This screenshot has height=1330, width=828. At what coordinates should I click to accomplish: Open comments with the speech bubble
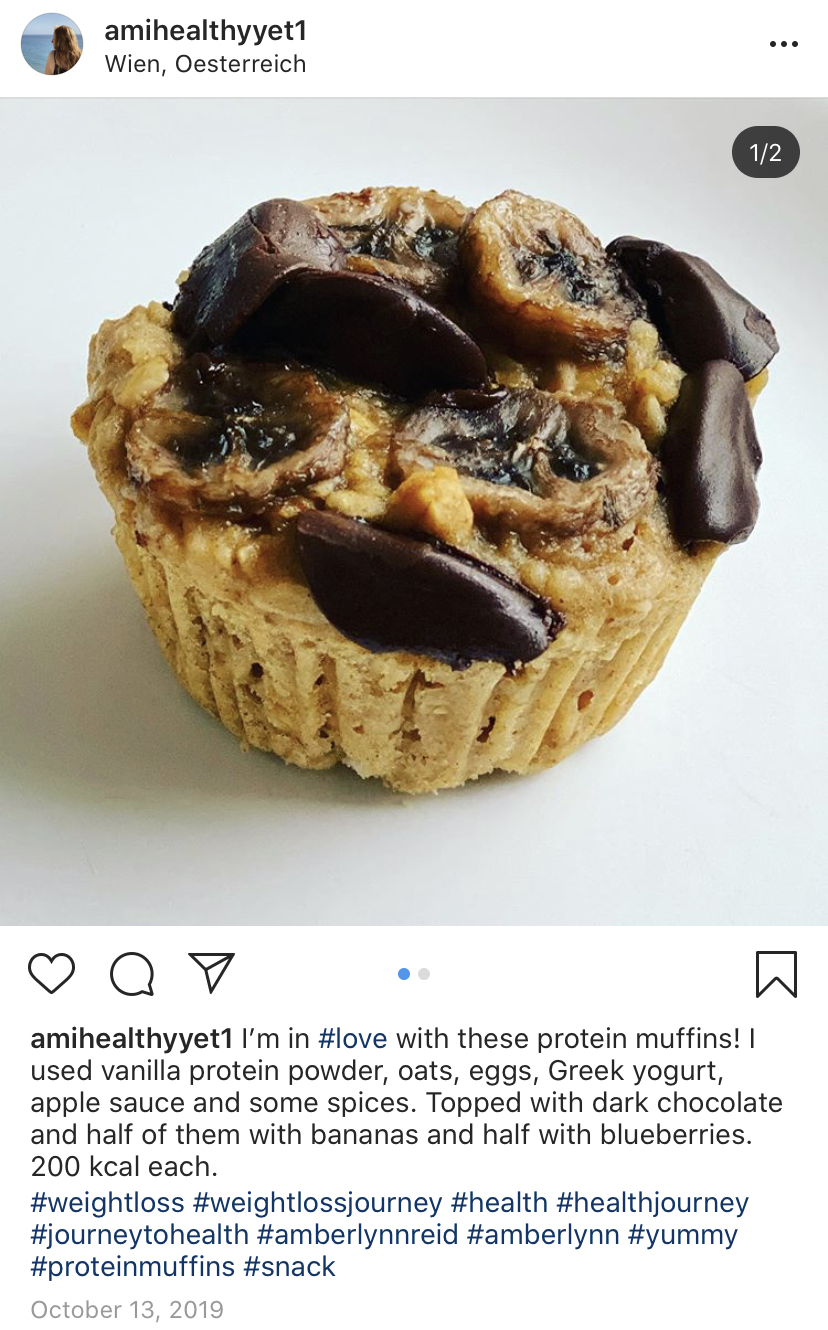pyautogui.click(x=132, y=973)
